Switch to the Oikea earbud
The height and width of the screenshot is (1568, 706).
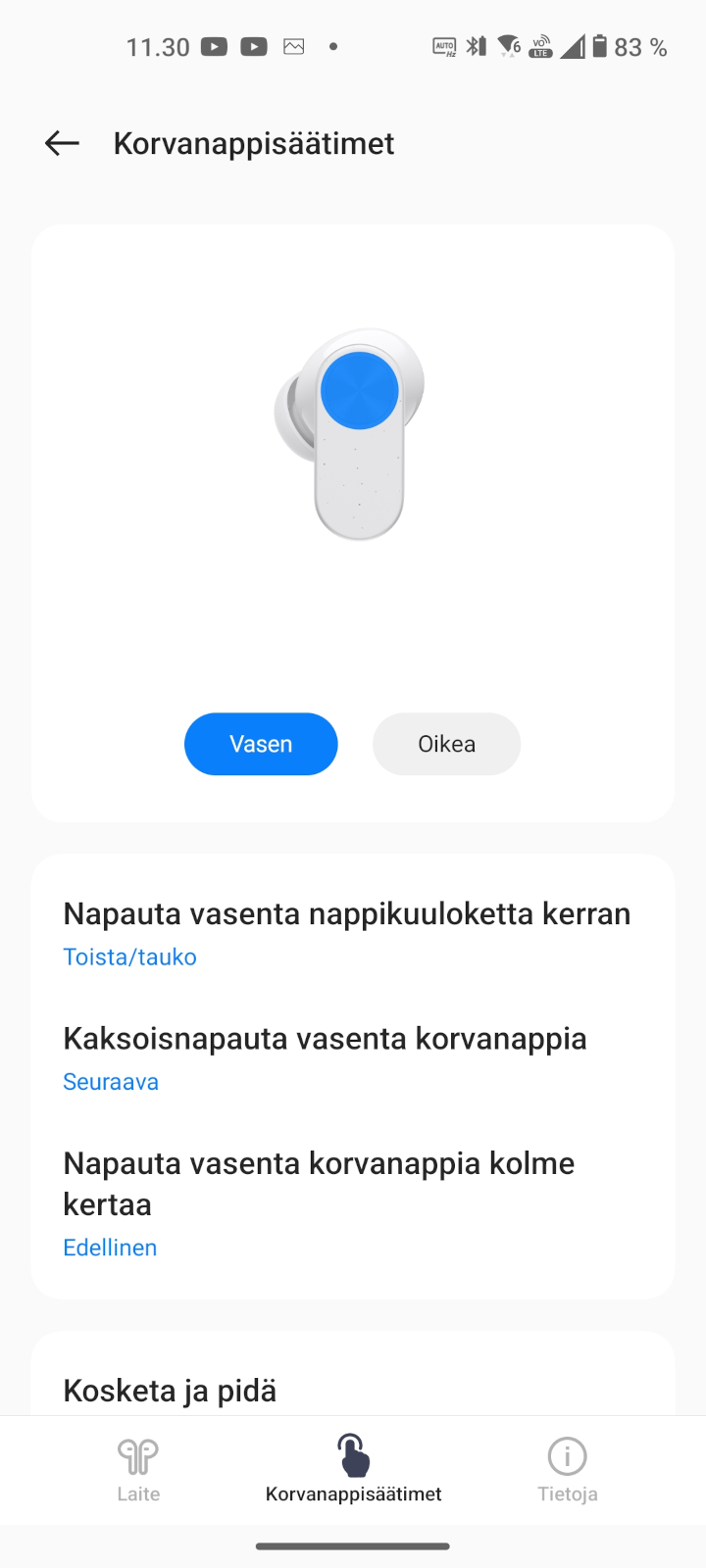click(446, 744)
